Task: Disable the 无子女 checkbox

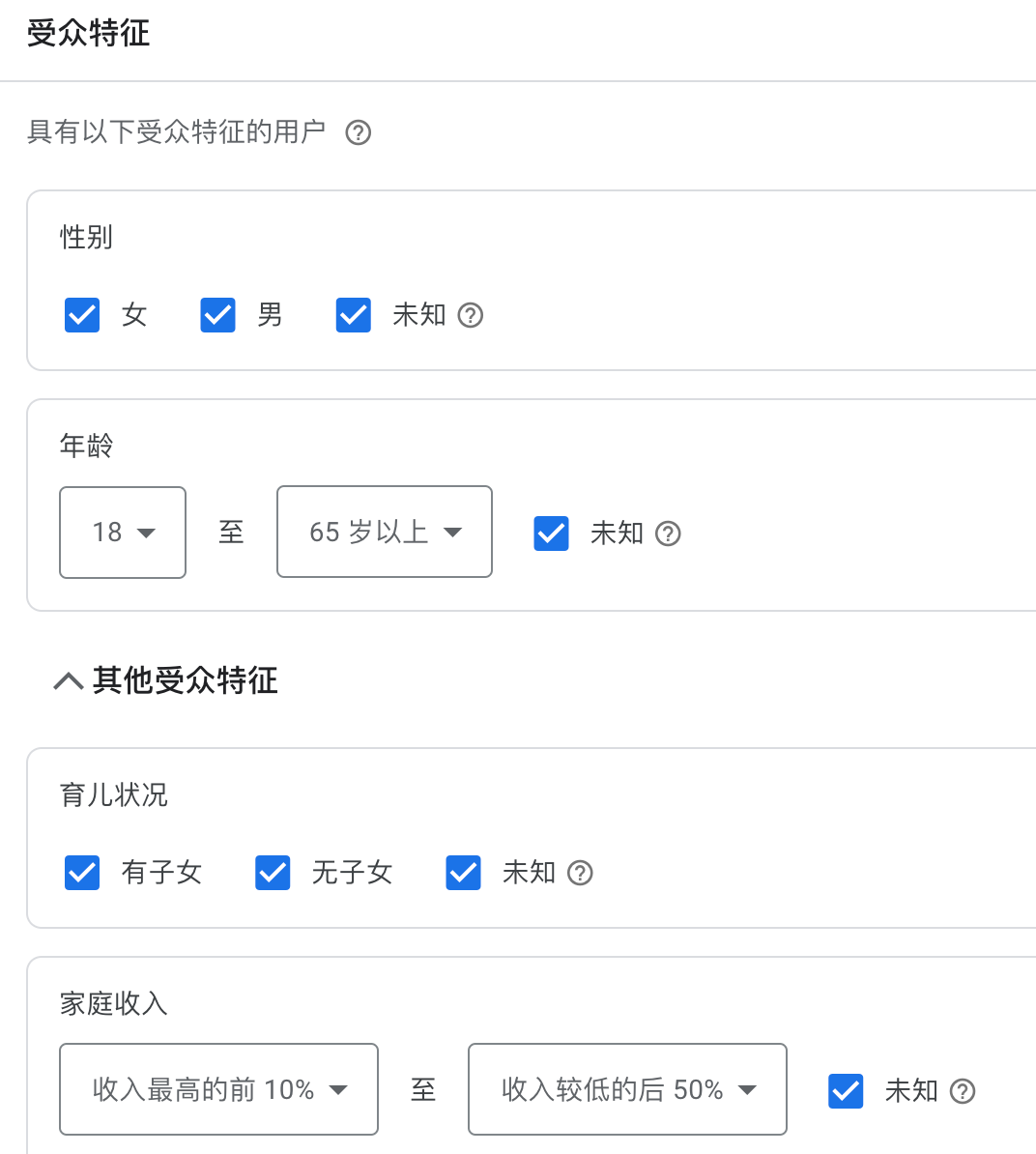Action: coord(272,873)
